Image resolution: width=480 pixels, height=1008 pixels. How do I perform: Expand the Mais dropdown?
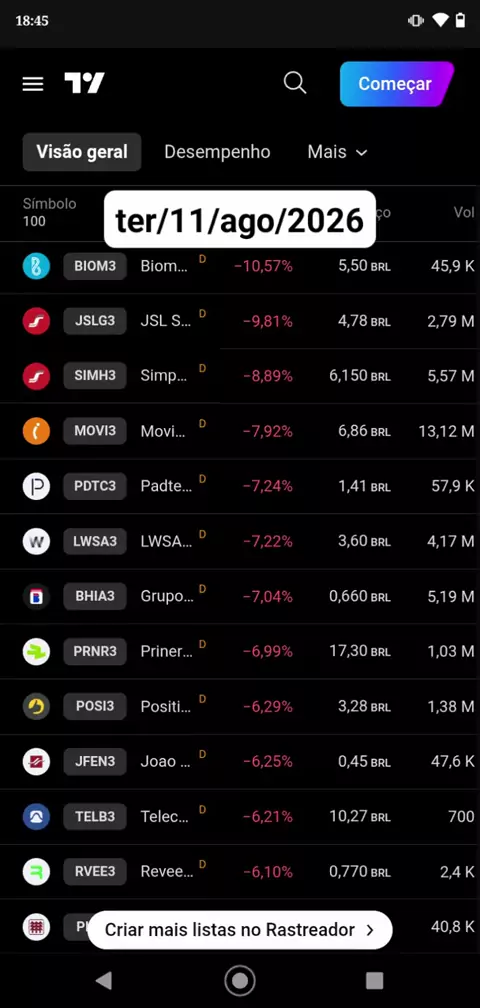[x=337, y=152]
